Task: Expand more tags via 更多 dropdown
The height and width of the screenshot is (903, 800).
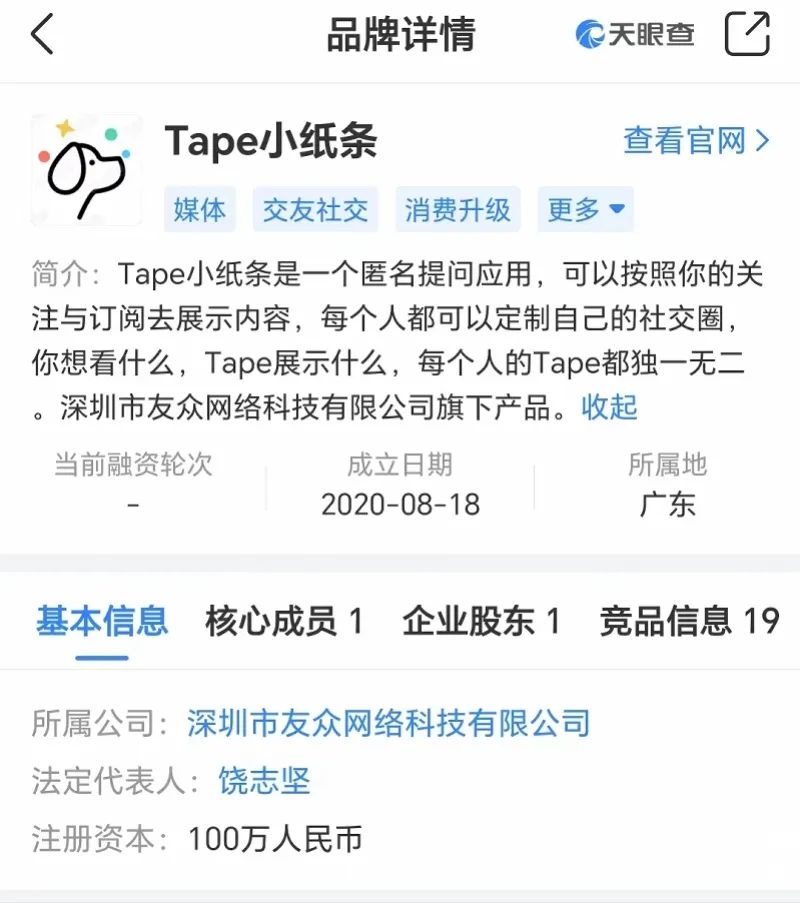Action: point(585,210)
